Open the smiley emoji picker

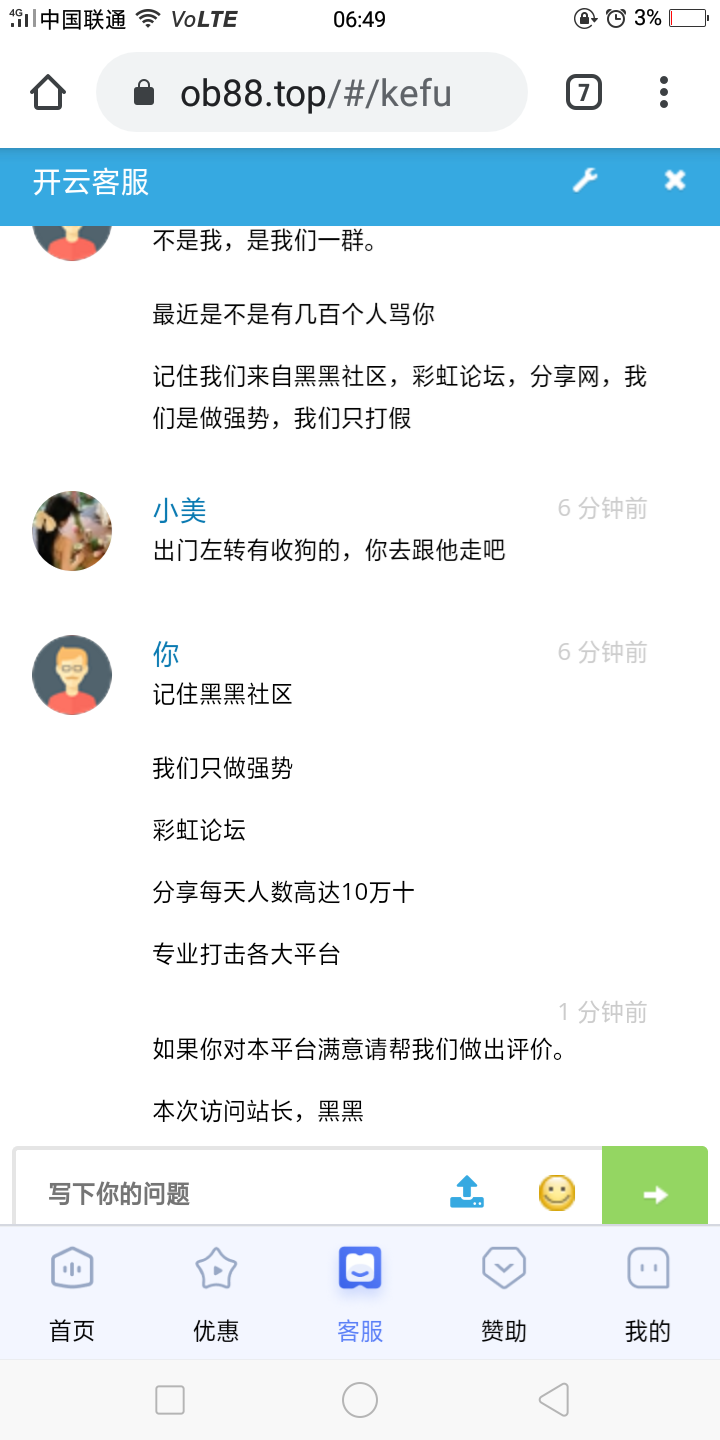(x=556, y=1192)
